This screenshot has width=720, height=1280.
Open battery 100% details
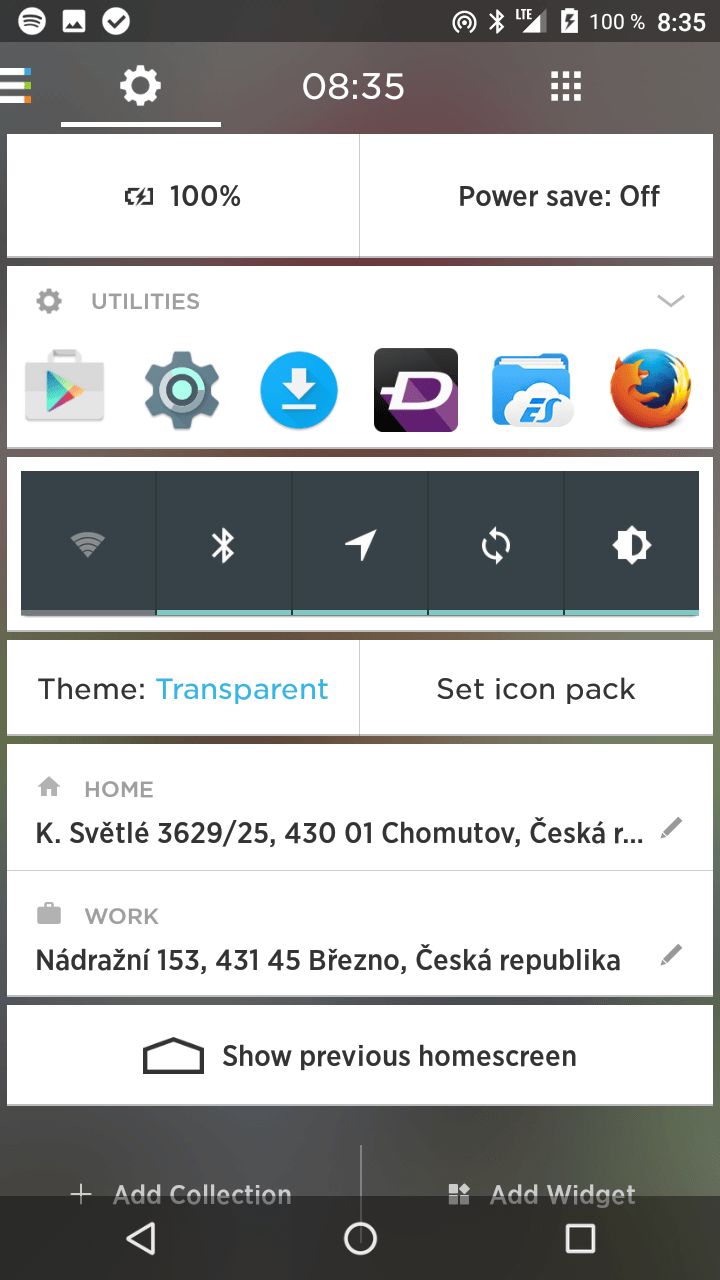click(x=183, y=196)
